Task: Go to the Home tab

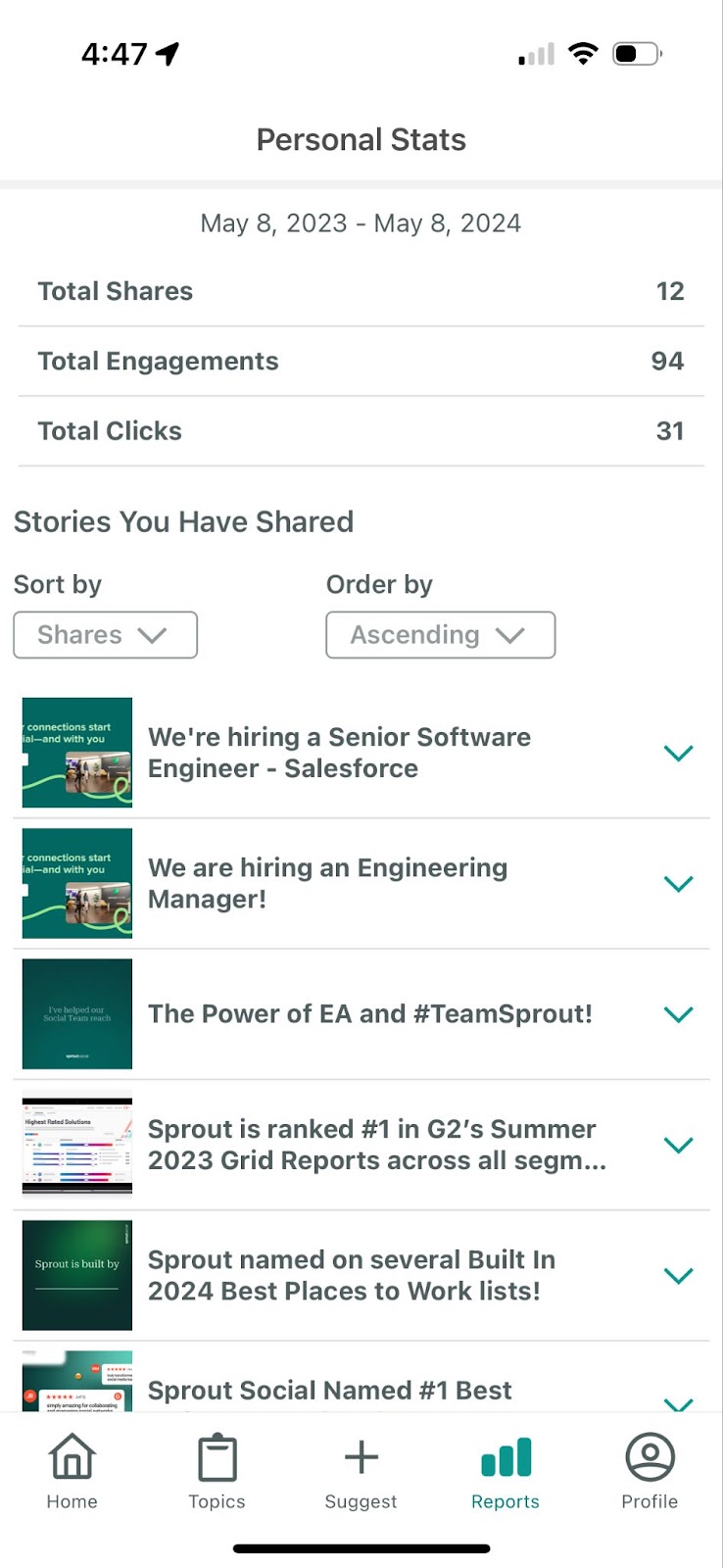Action: 72,1471
